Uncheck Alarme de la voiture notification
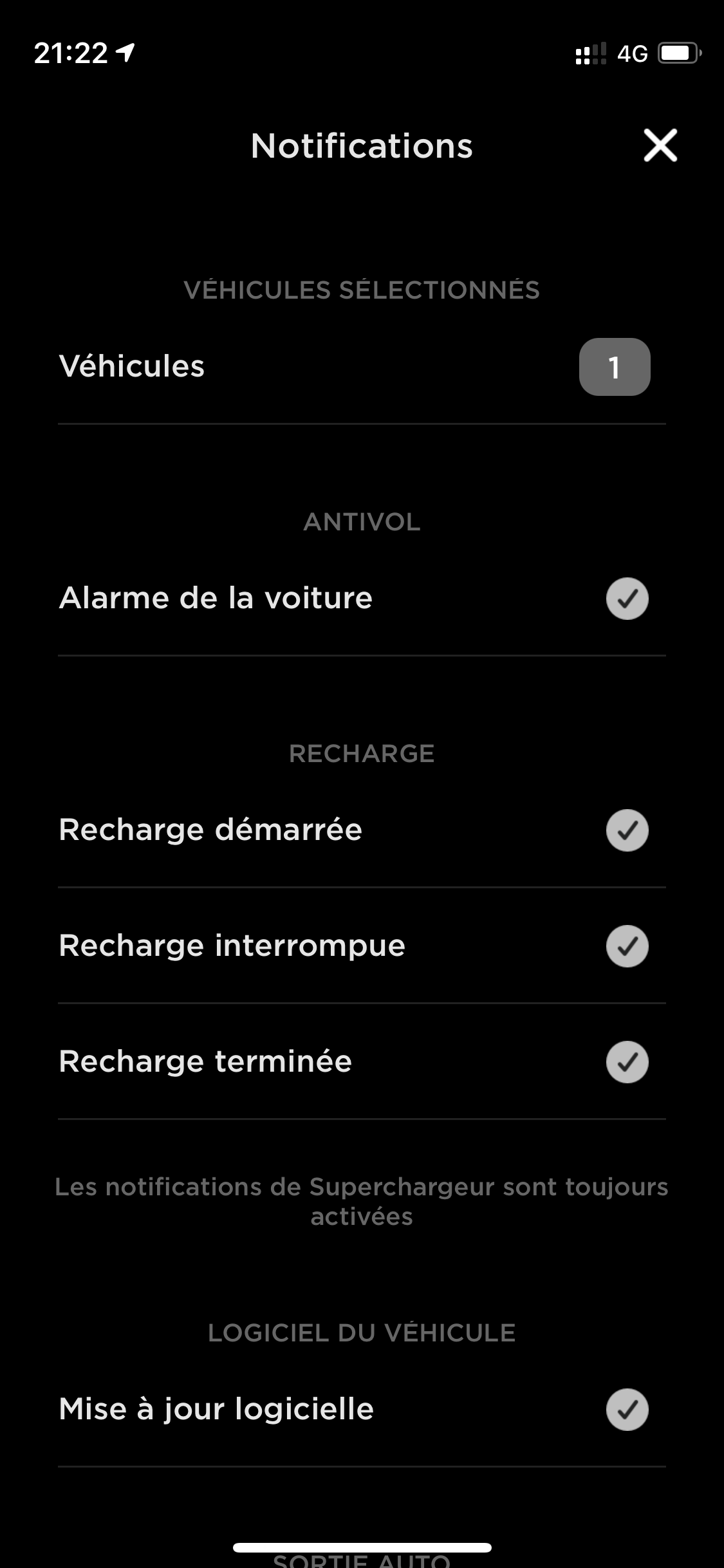Screen dimensions: 724x1568 627,599
